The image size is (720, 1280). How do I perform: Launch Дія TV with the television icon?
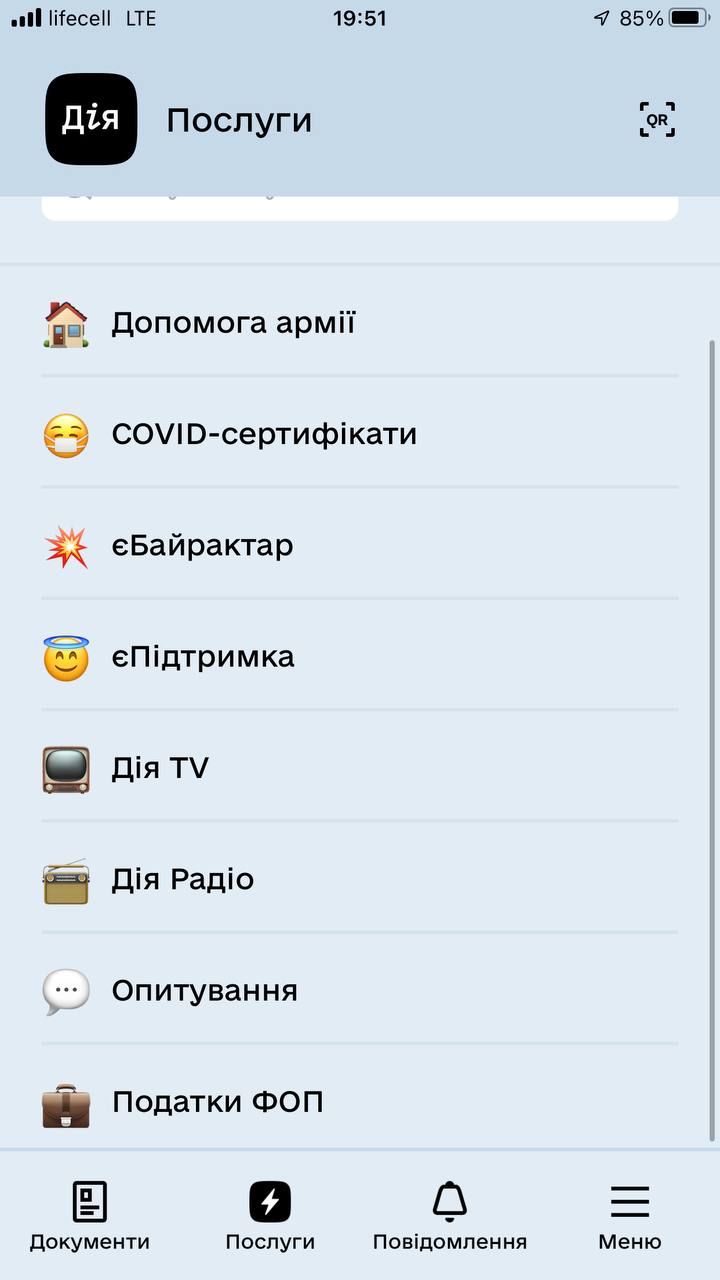click(x=65, y=767)
